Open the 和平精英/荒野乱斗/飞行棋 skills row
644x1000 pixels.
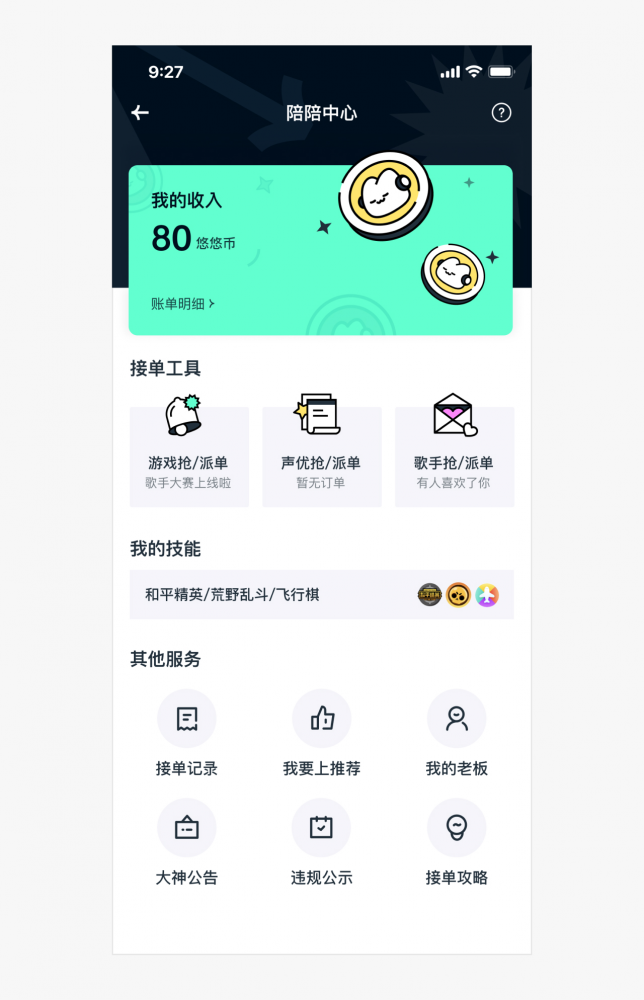click(321, 595)
